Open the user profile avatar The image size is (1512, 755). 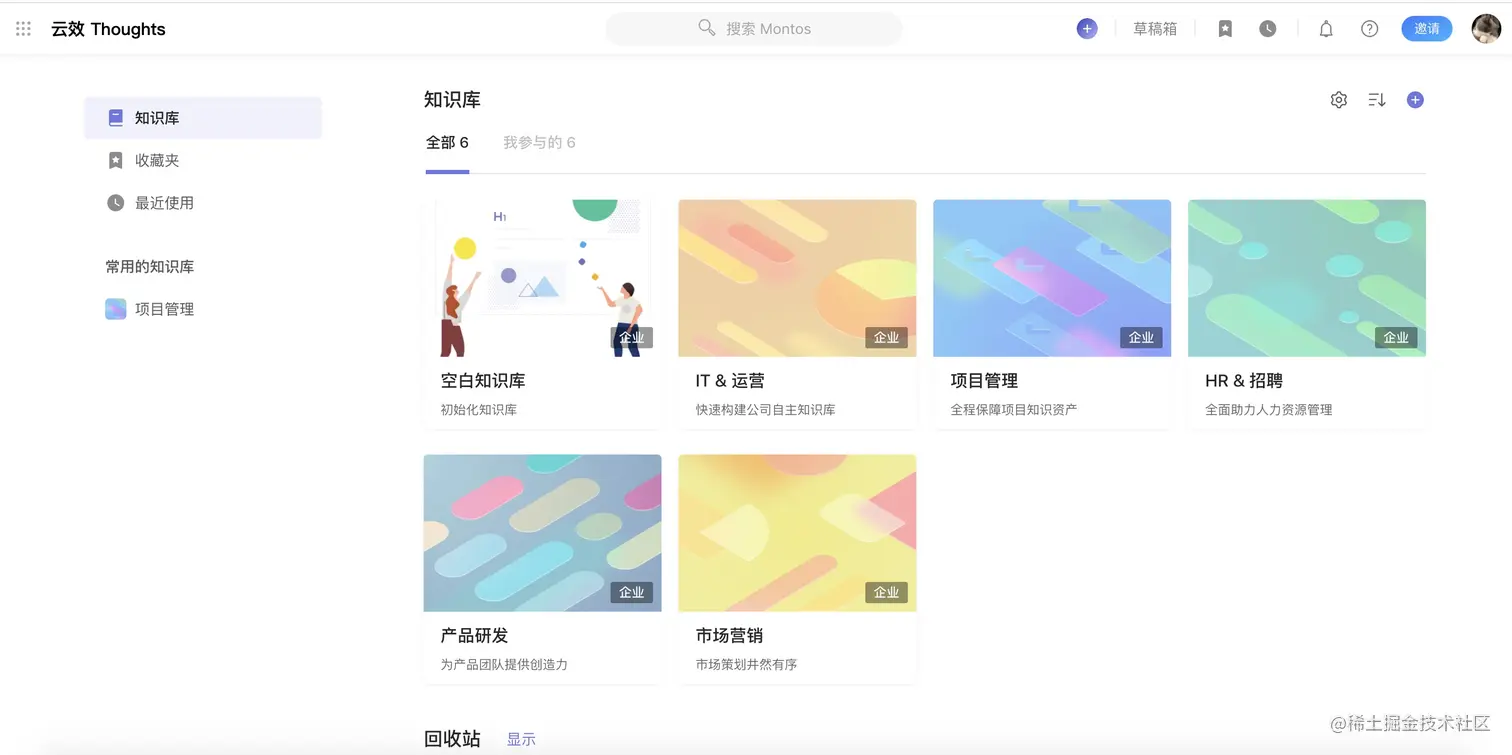point(1486,29)
